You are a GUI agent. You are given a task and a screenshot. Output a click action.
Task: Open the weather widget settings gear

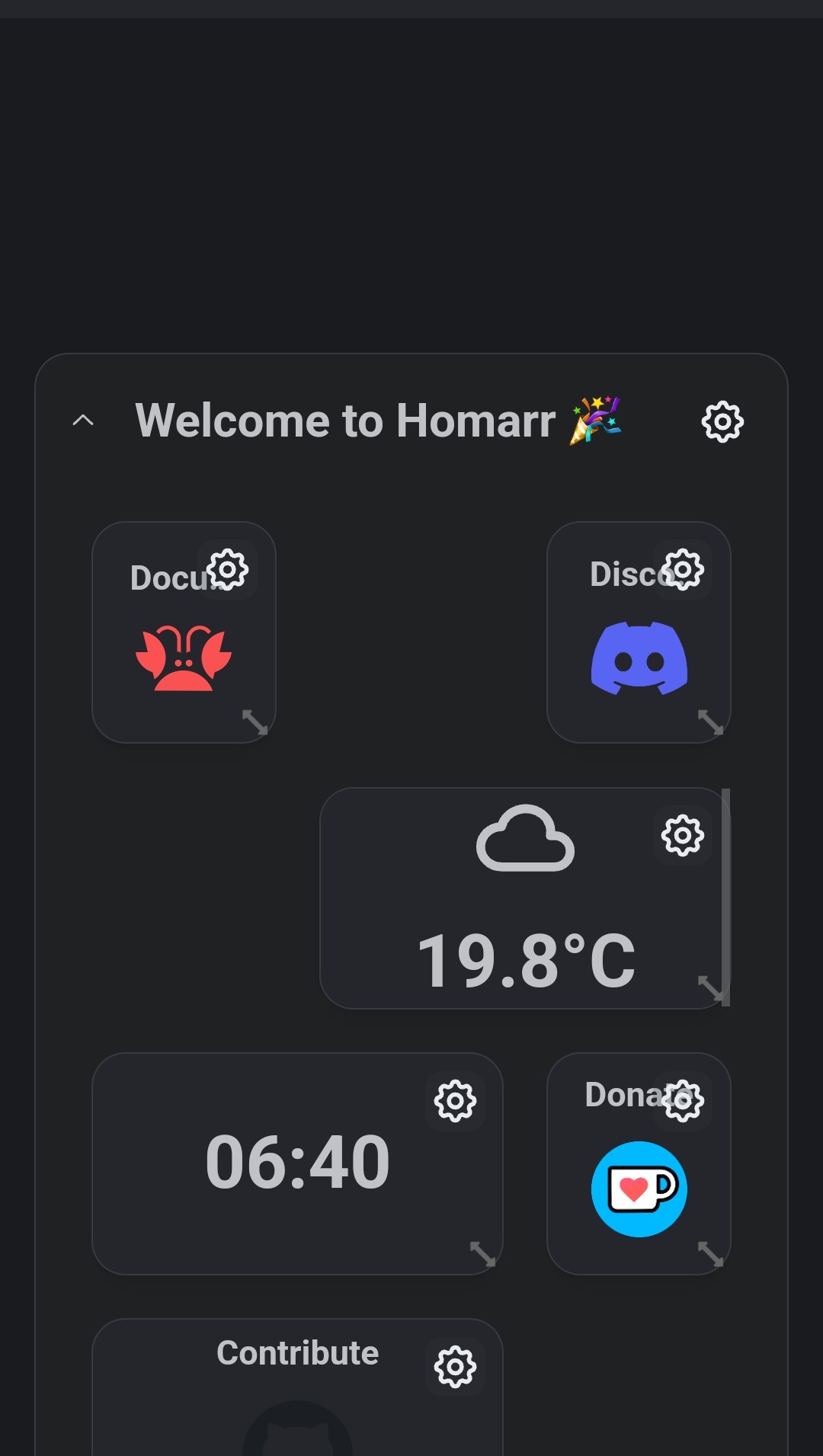[682, 836]
